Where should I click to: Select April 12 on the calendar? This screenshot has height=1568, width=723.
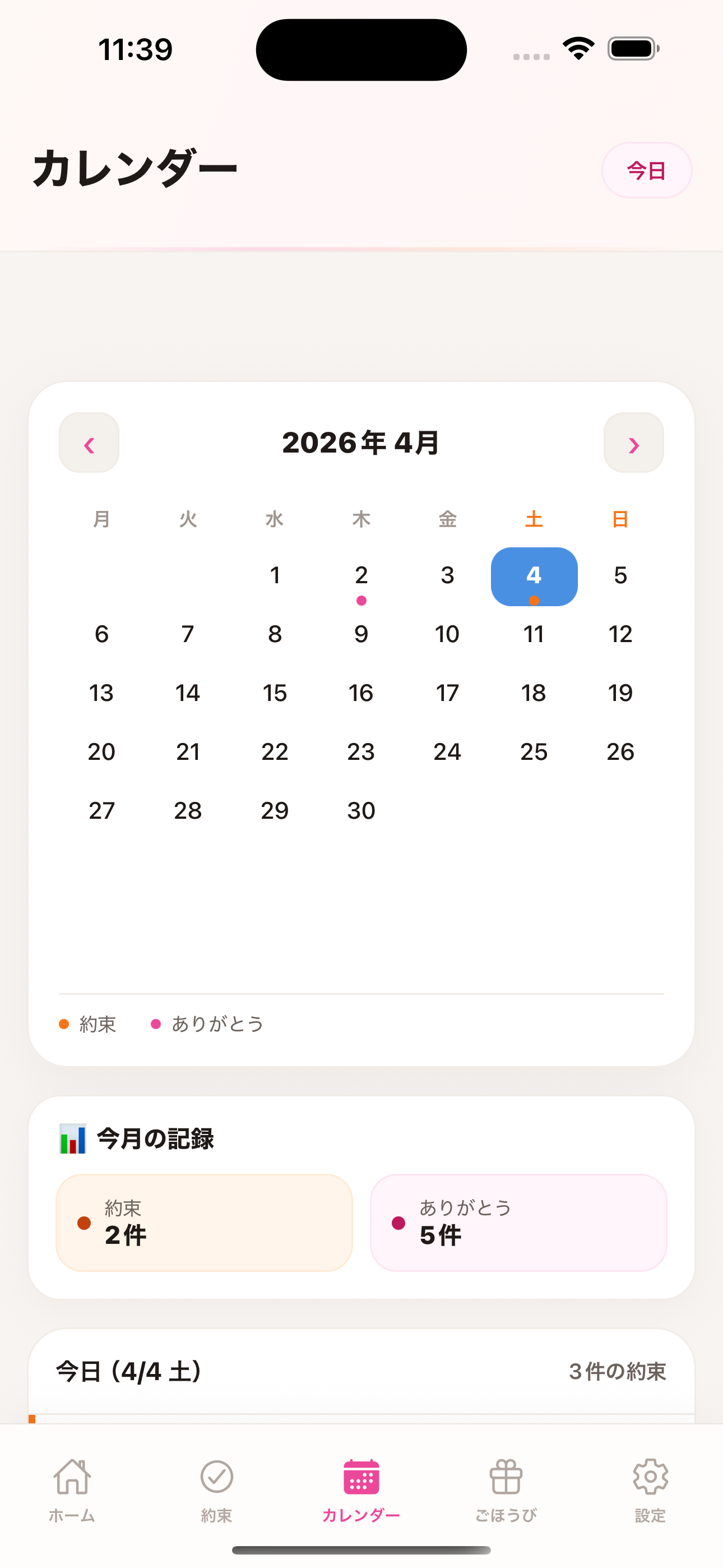(620, 634)
